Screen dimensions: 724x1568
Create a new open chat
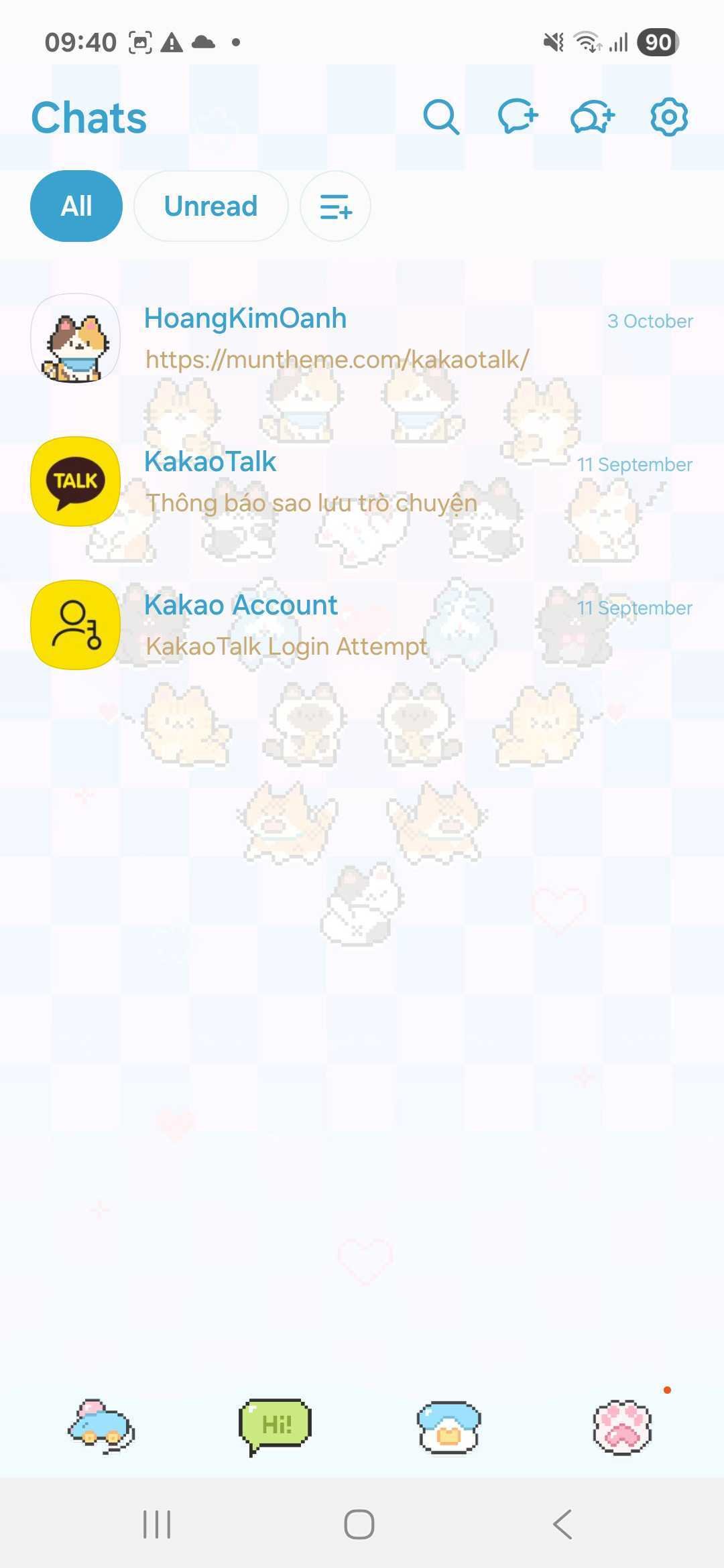pyautogui.click(x=593, y=117)
